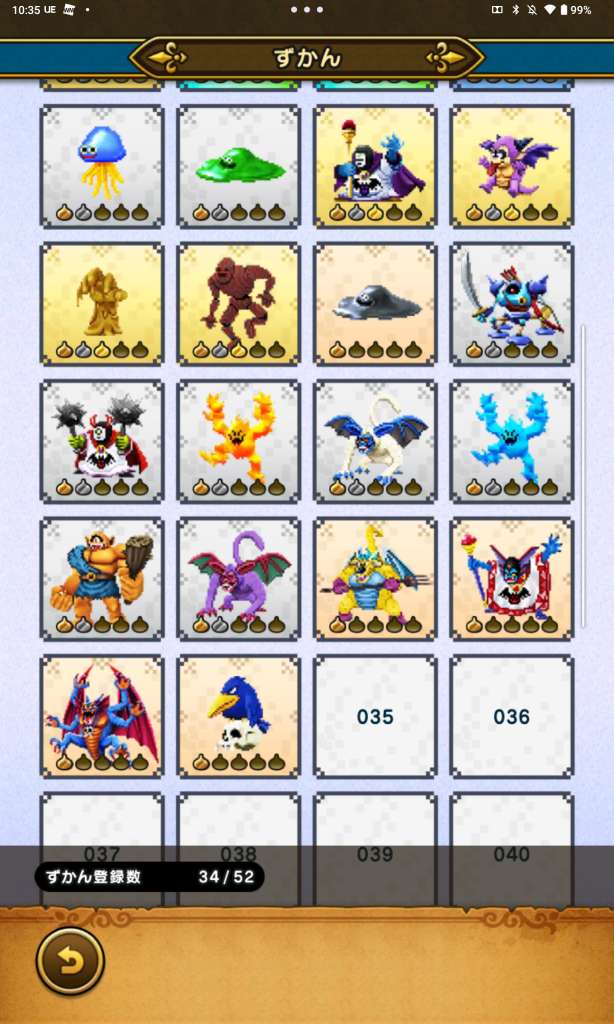Open the white serpent with bat wings
This screenshot has height=1024, width=614.
click(x=375, y=441)
